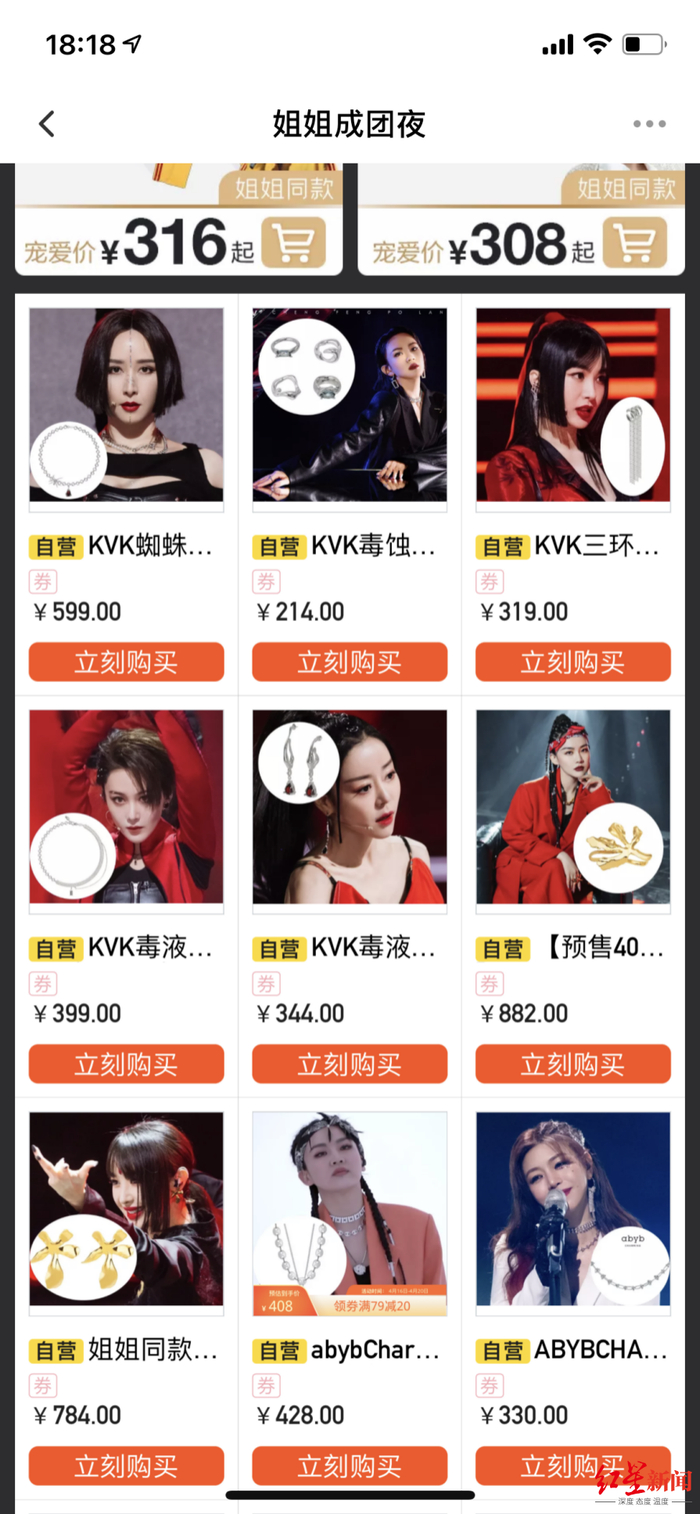Purchase the ¥784.00 姐姐同款 earrings

coord(126,1466)
